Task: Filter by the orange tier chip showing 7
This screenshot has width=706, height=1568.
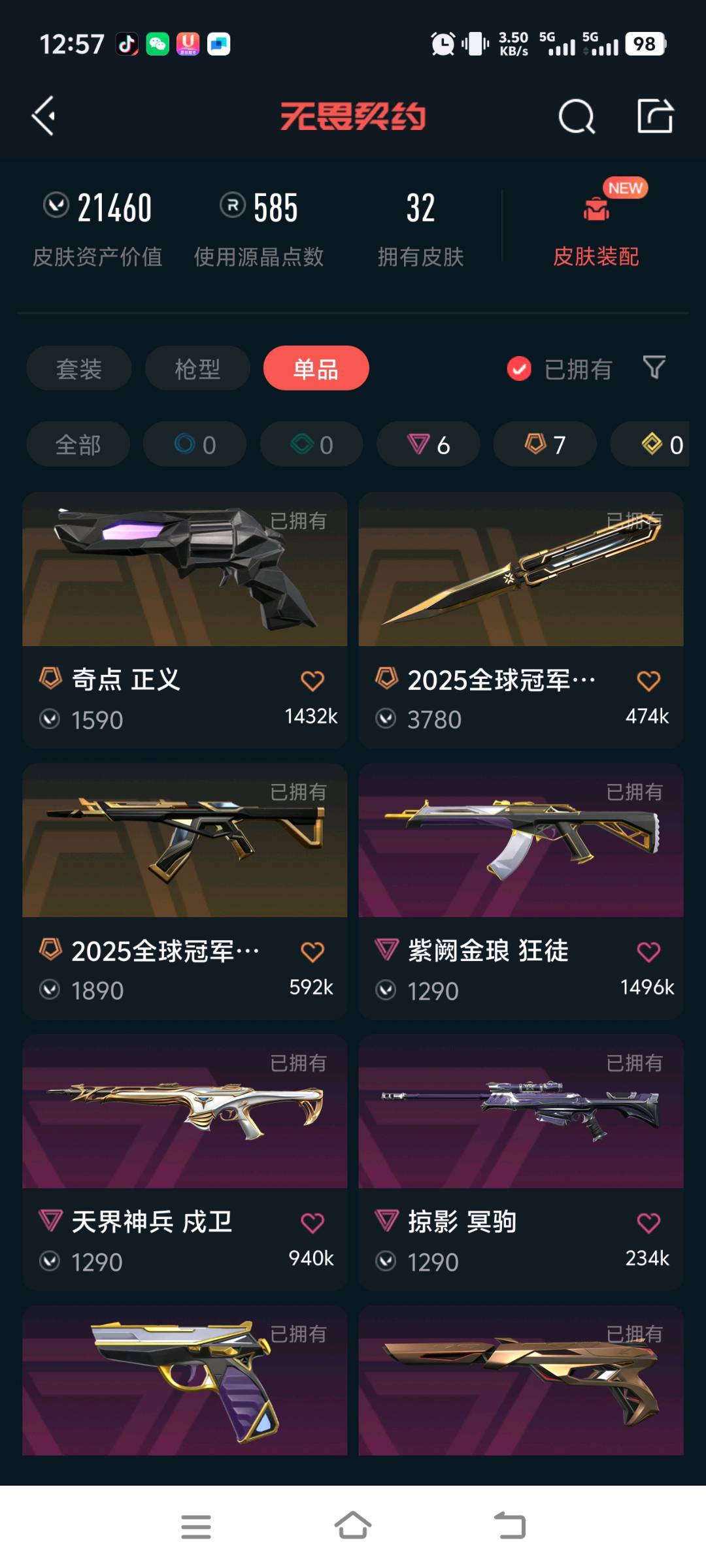Action: (x=545, y=444)
